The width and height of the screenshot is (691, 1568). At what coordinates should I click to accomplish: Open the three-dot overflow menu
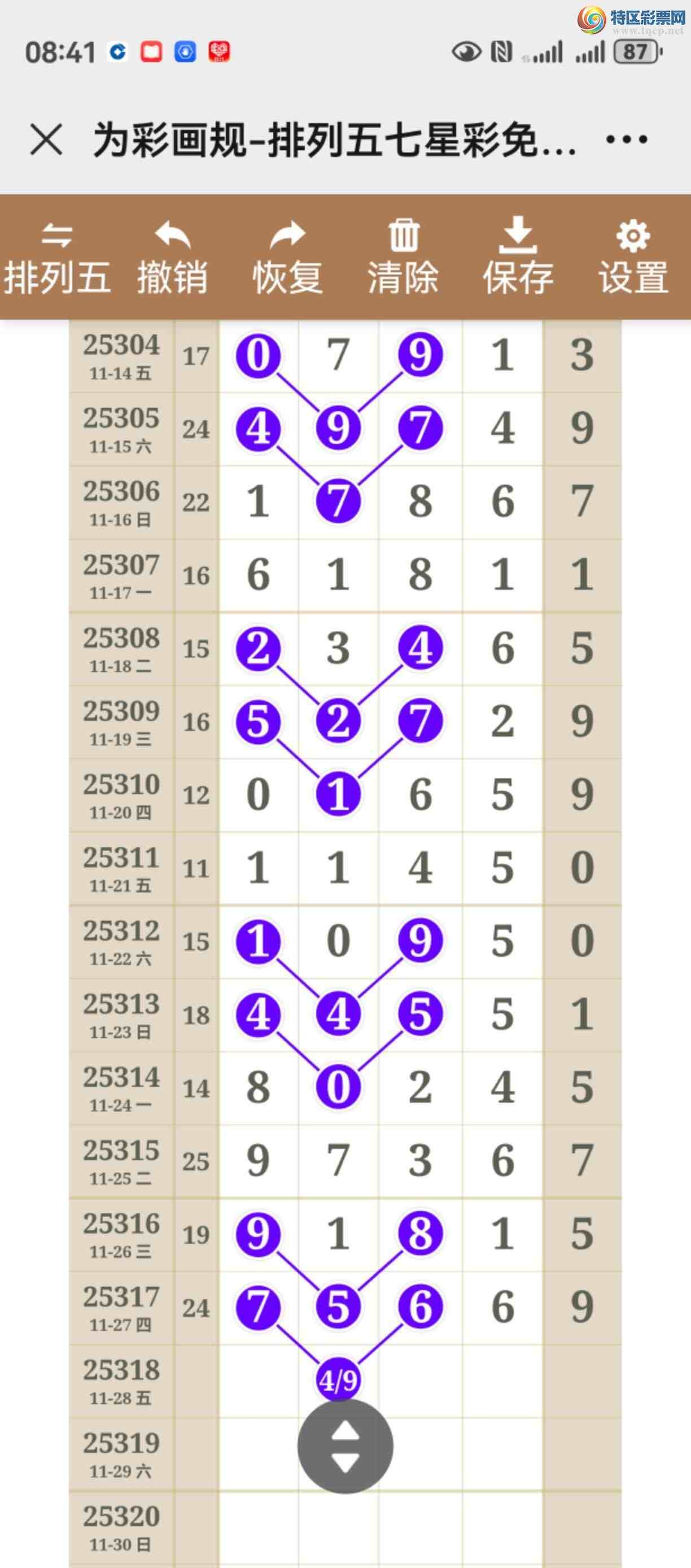(627, 140)
